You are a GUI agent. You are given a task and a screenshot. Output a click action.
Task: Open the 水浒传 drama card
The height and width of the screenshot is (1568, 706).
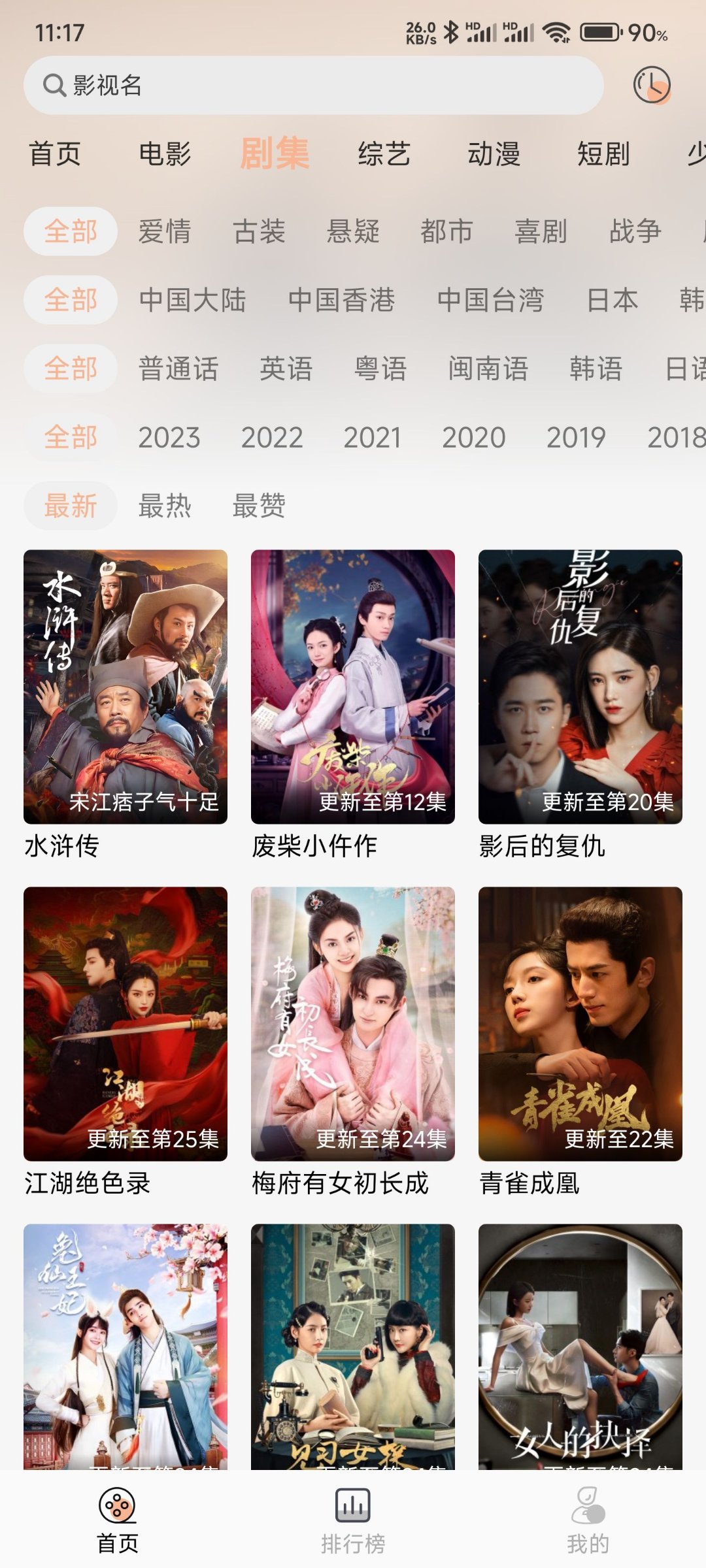pyautogui.click(x=126, y=686)
